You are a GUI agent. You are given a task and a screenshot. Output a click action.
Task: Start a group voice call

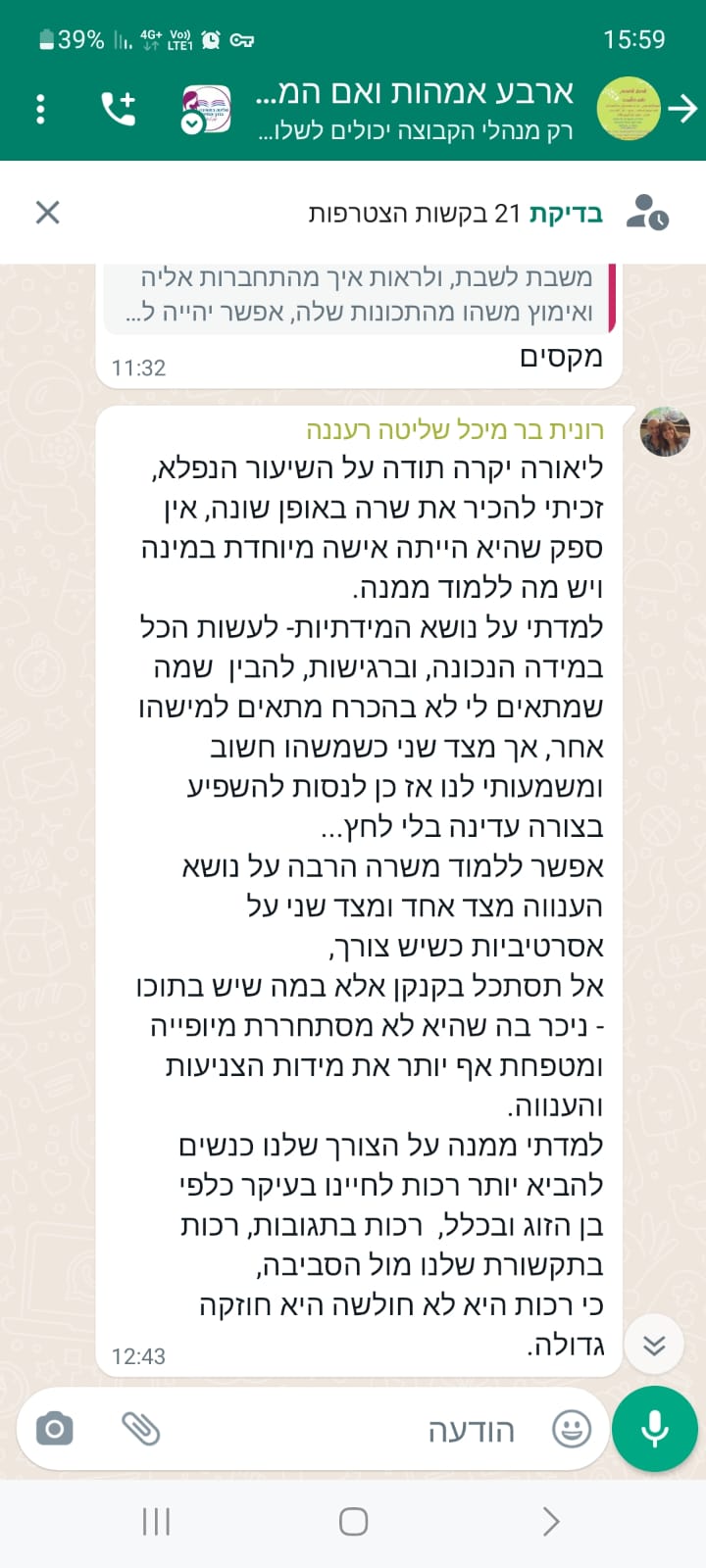[x=119, y=108]
